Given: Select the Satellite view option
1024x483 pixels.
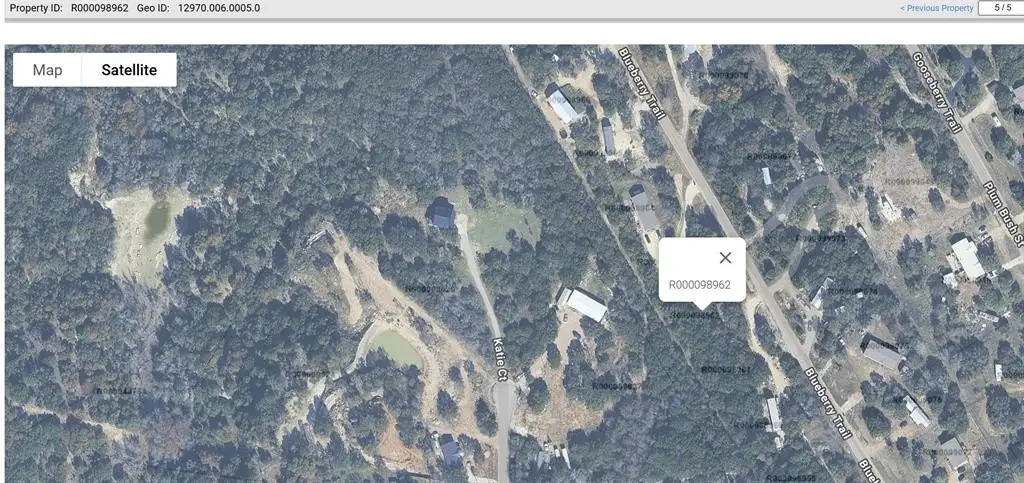Looking at the screenshot, I should [x=129, y=70].
